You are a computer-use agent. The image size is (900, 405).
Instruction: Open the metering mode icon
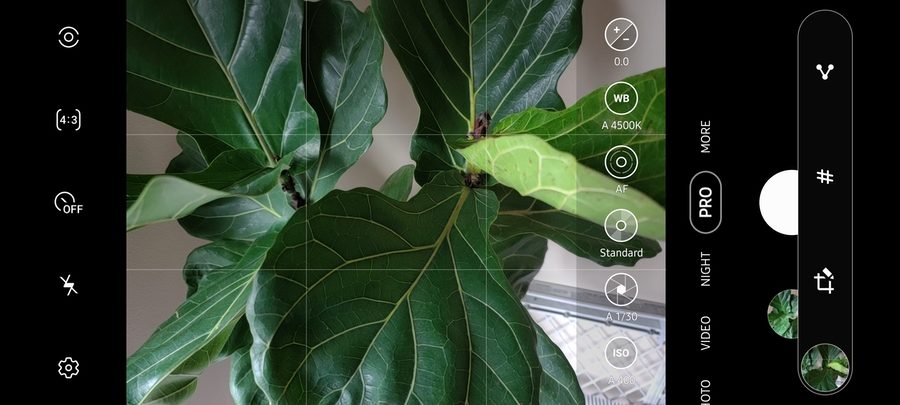(x=68, y=38)
